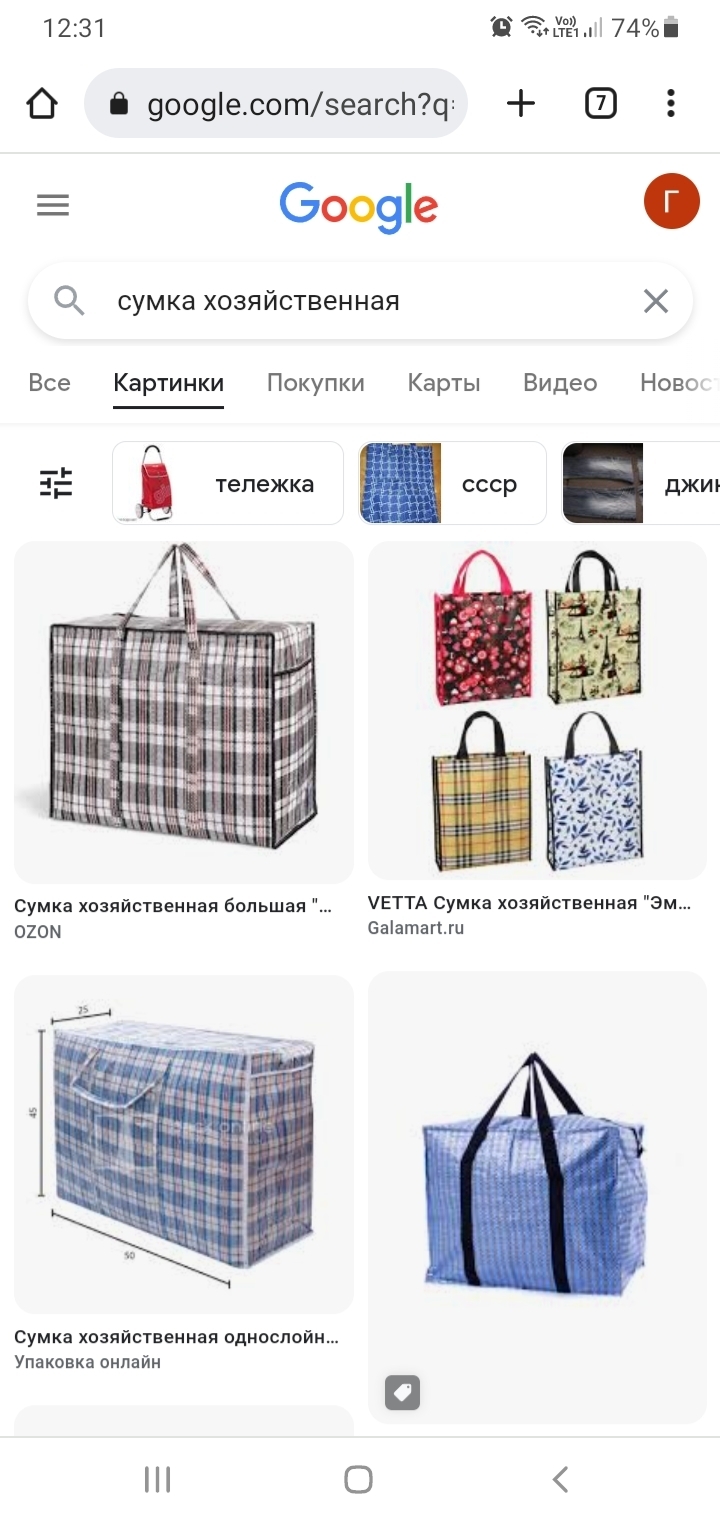Open the OZON checkered bag result

coord(183,712)
